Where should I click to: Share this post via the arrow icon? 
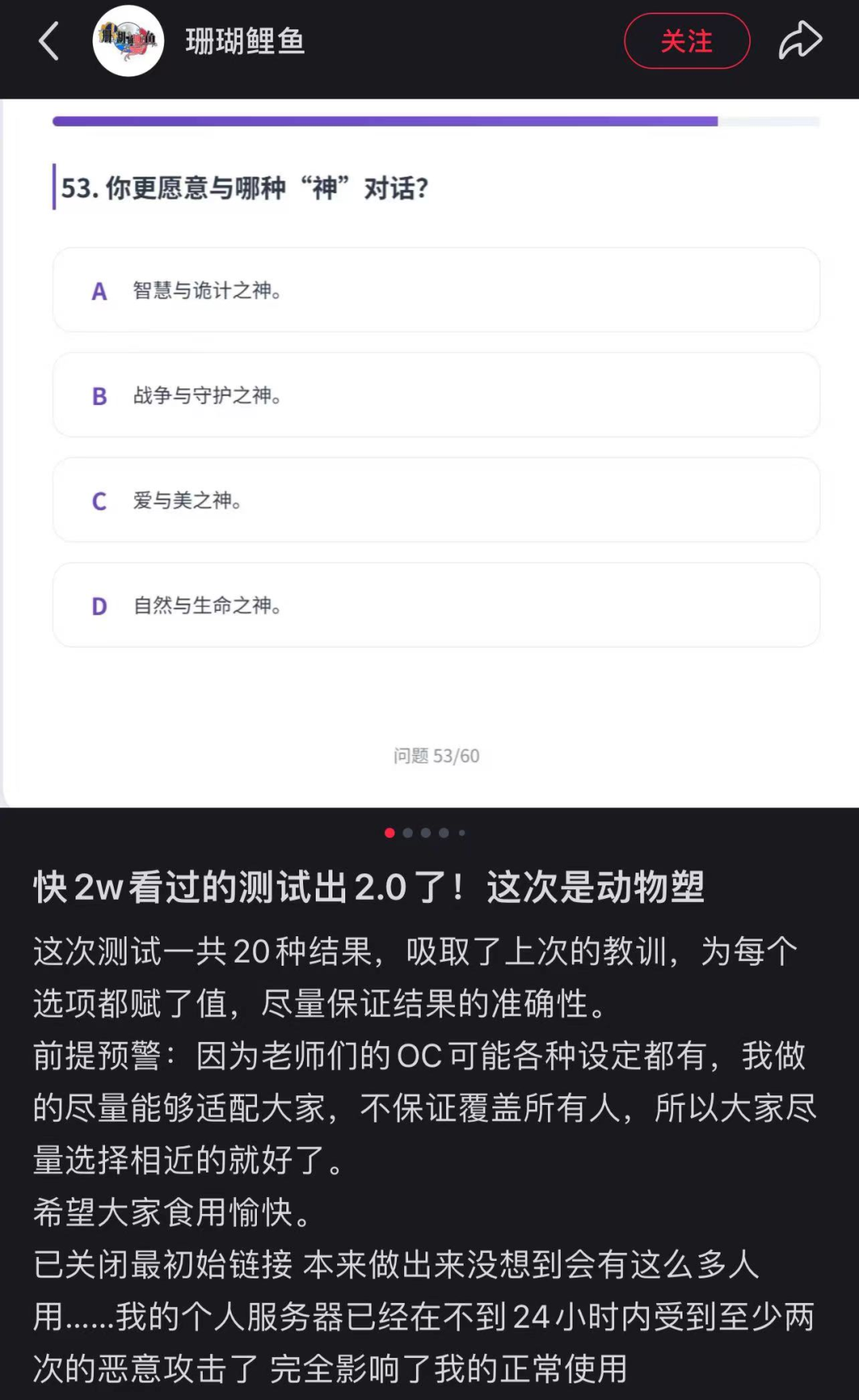[x=799, y=41]
